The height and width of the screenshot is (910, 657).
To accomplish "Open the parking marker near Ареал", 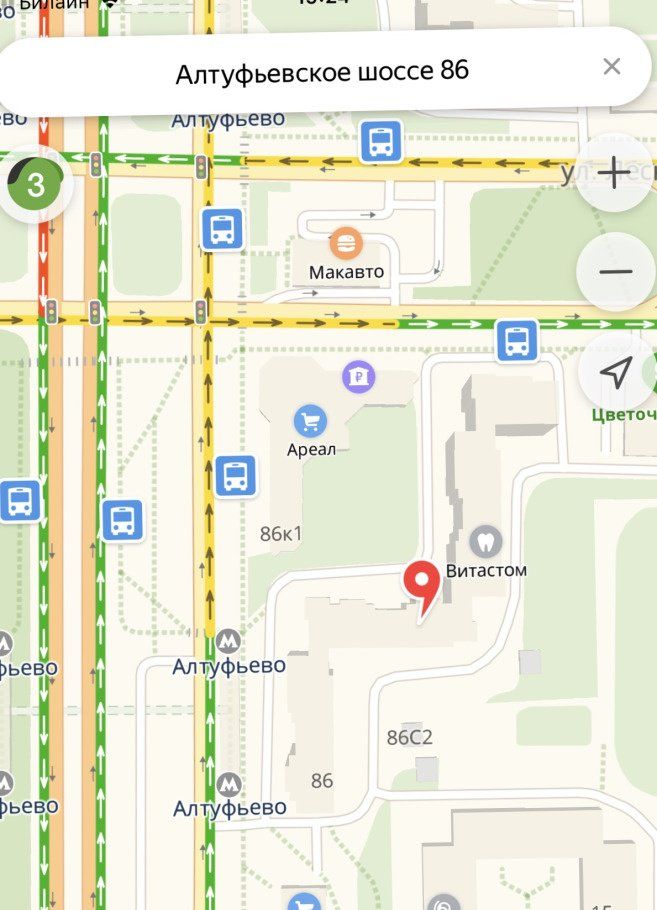I will coord(358,376).
